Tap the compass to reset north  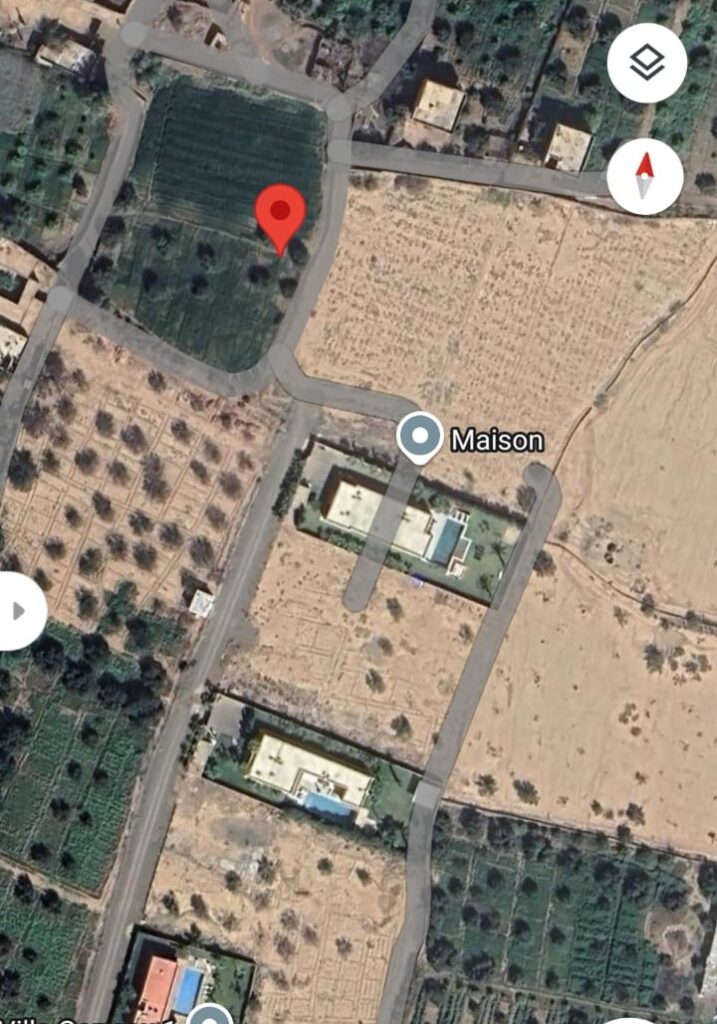(645, 176)
